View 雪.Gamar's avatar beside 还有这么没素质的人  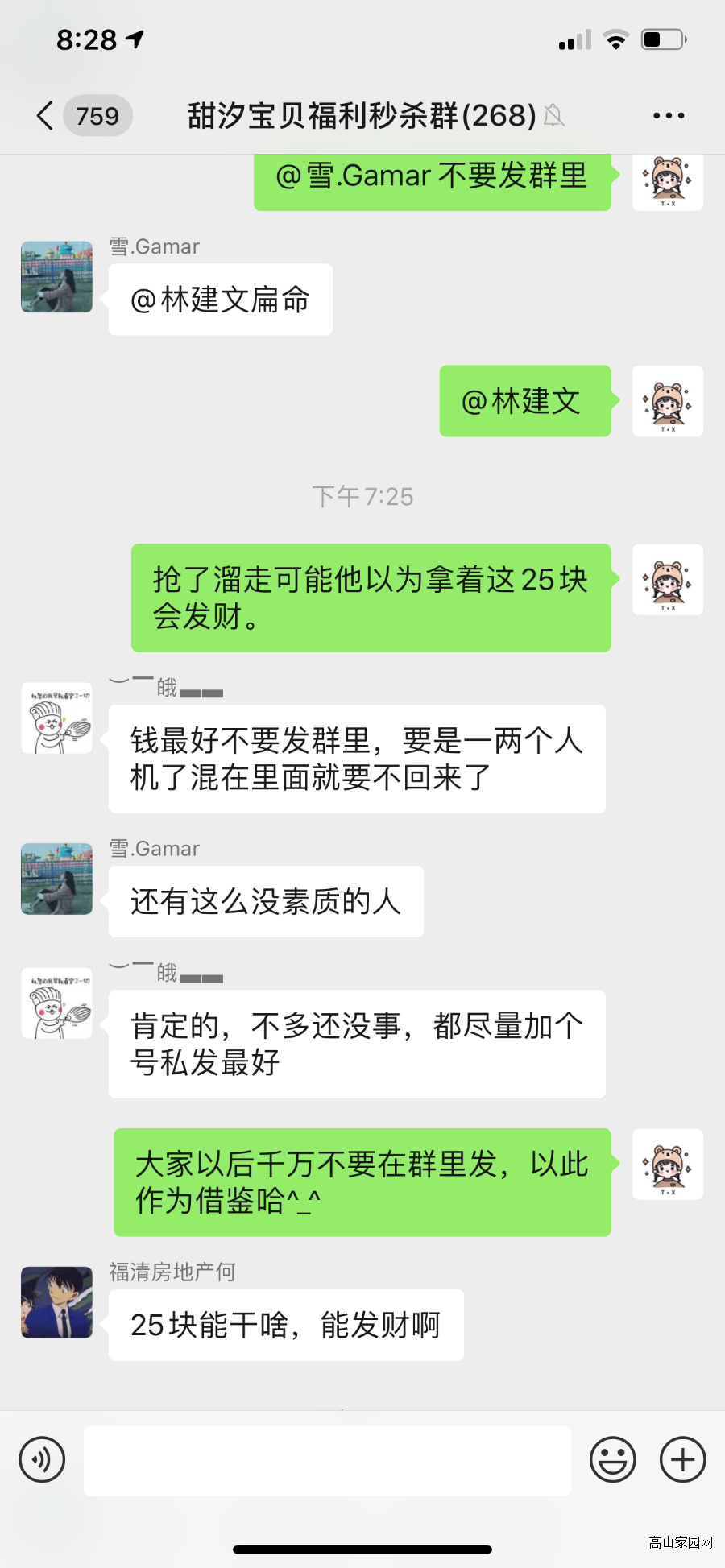[x=56, y=879]
